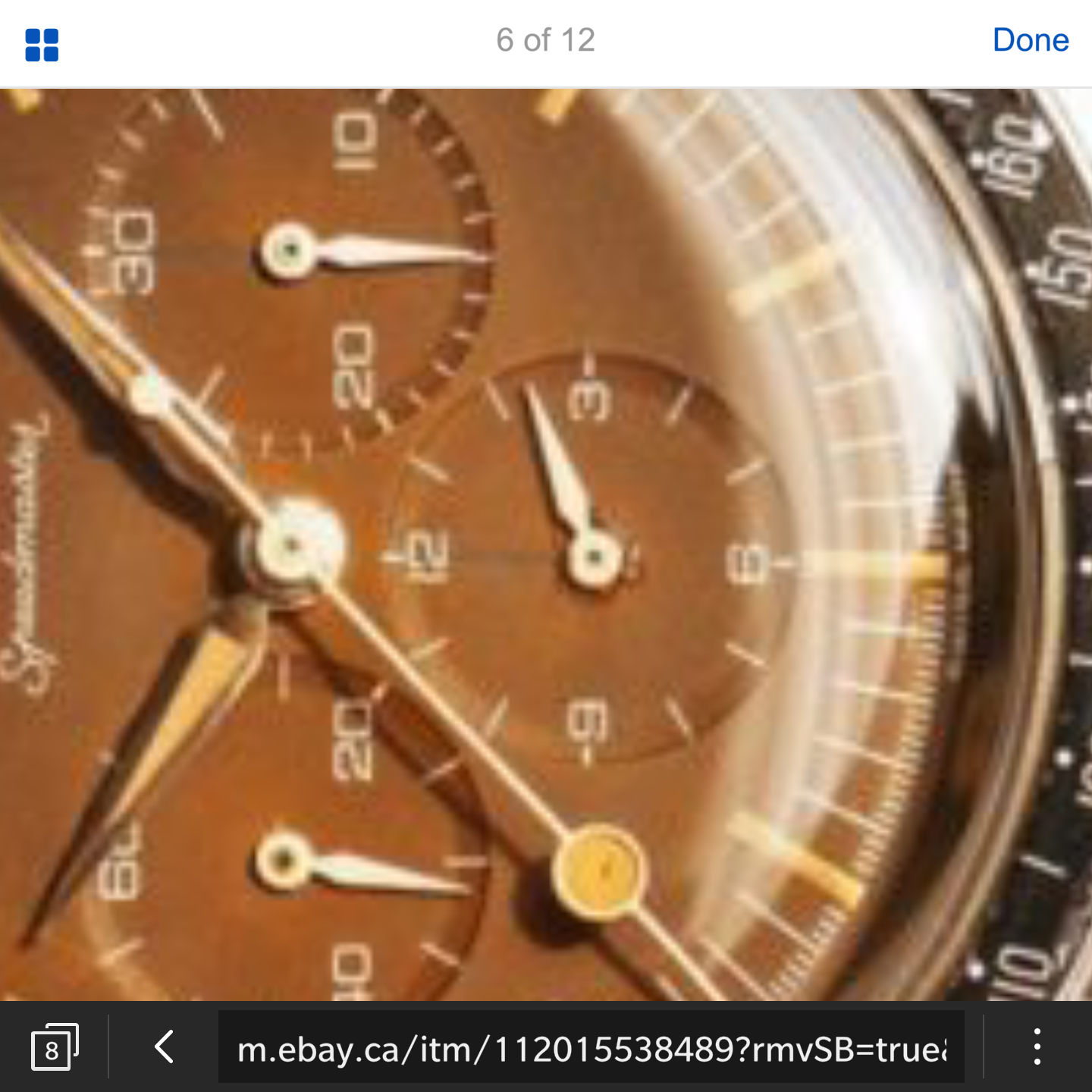The height and width of the screenshot is (1092, 1092).
Task: Open the browser overflow menu
Action: click(1037, 1048)
